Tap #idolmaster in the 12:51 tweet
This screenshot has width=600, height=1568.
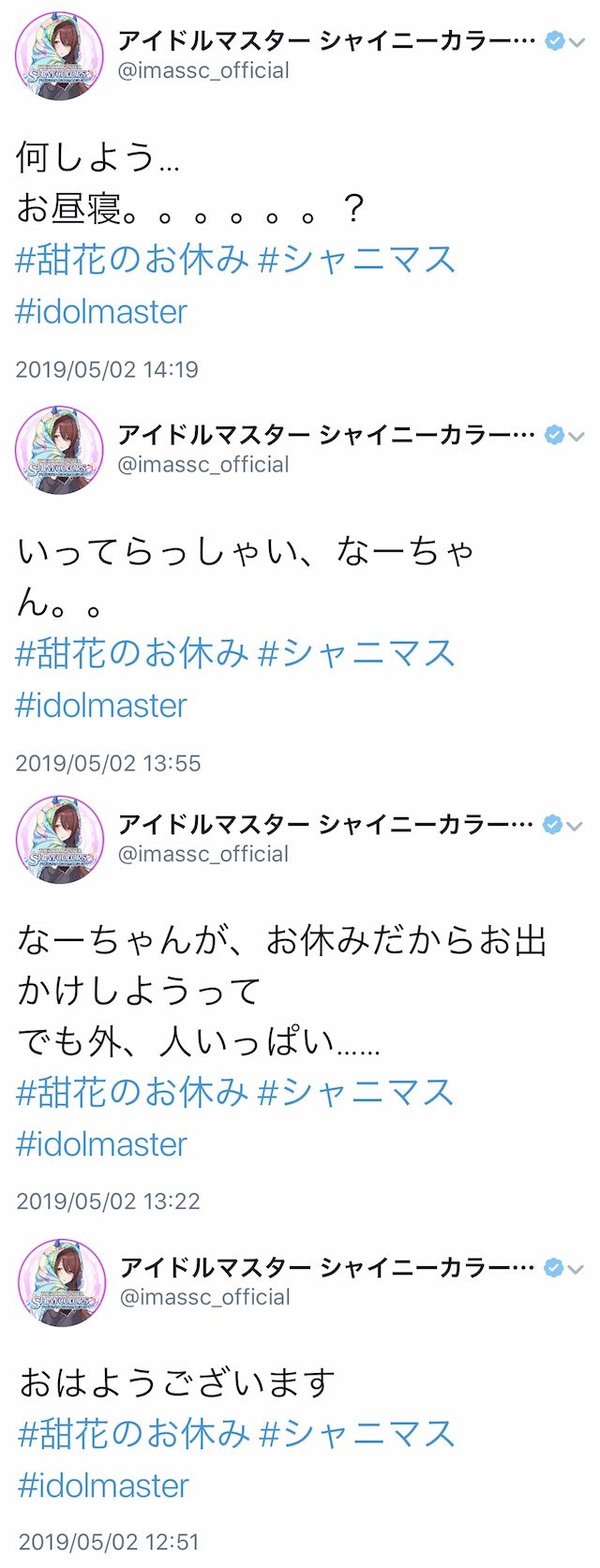pyautogui.click(x=103, y=1485)
